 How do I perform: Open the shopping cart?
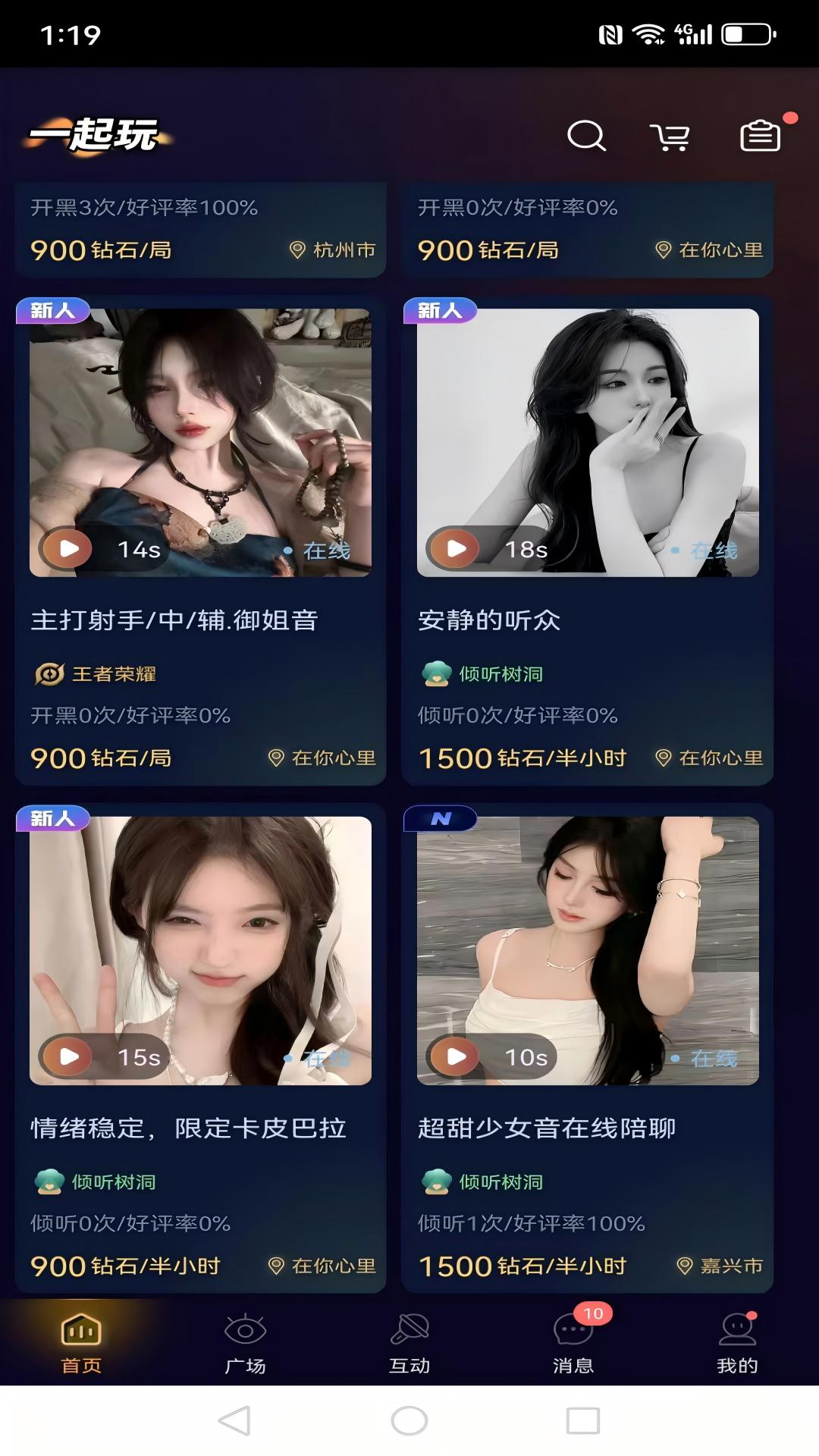670,137
